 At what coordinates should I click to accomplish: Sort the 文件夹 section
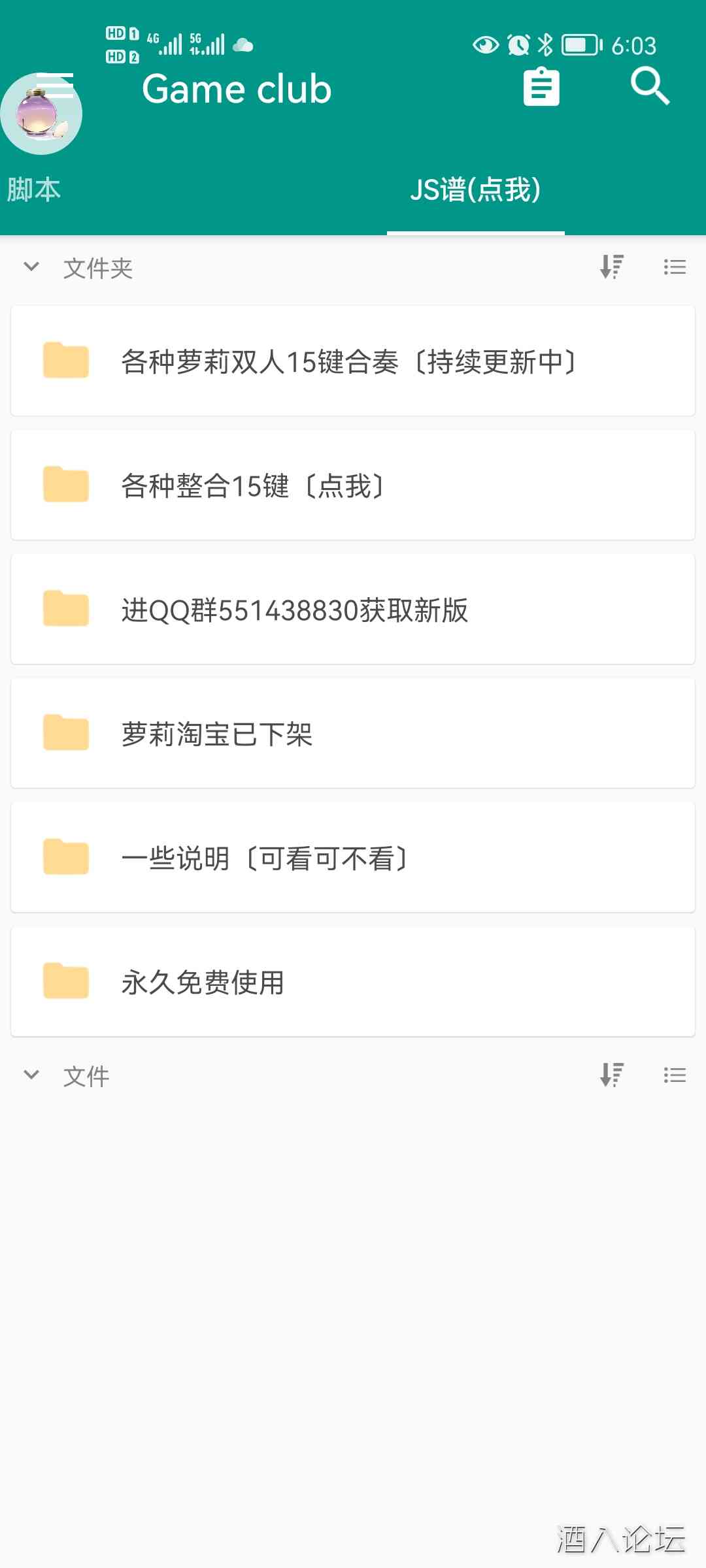(612, 267)
